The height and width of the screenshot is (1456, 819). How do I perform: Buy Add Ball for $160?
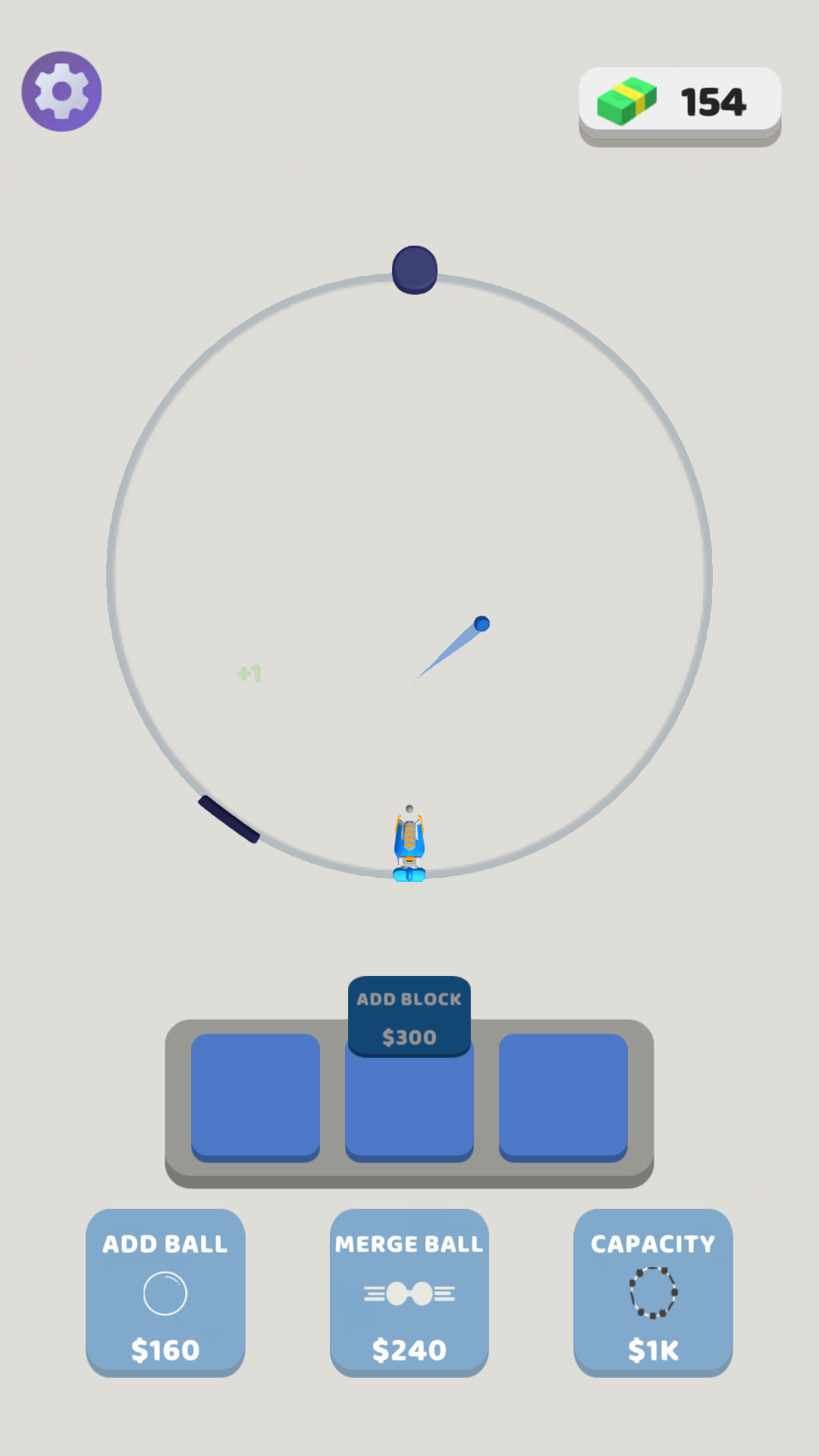pyautogui.click(x=165, y=1292)
